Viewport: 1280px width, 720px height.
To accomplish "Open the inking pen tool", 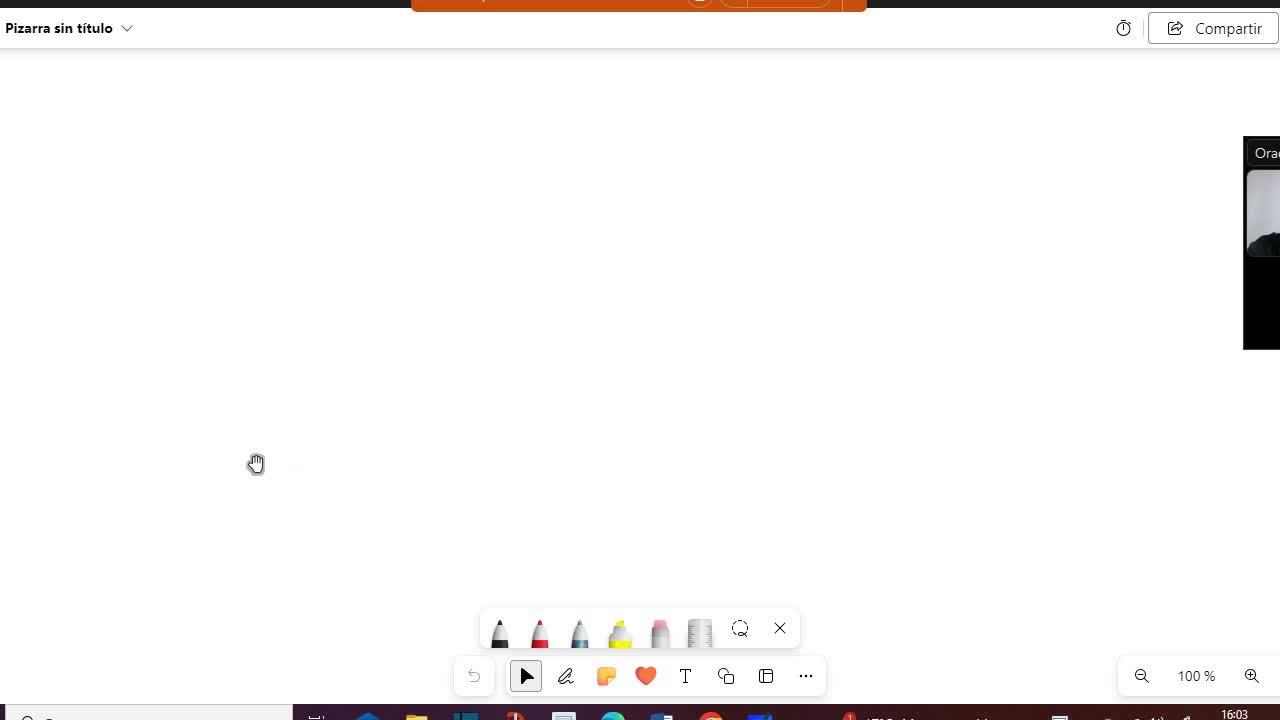I will click(566, 676).
